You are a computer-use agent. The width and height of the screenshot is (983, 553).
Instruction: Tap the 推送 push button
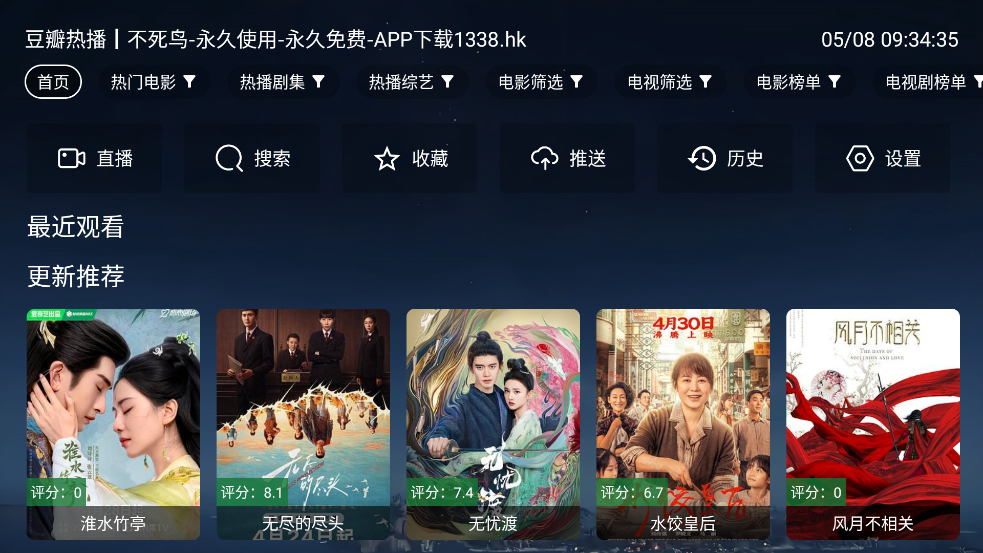pos(568,158)
